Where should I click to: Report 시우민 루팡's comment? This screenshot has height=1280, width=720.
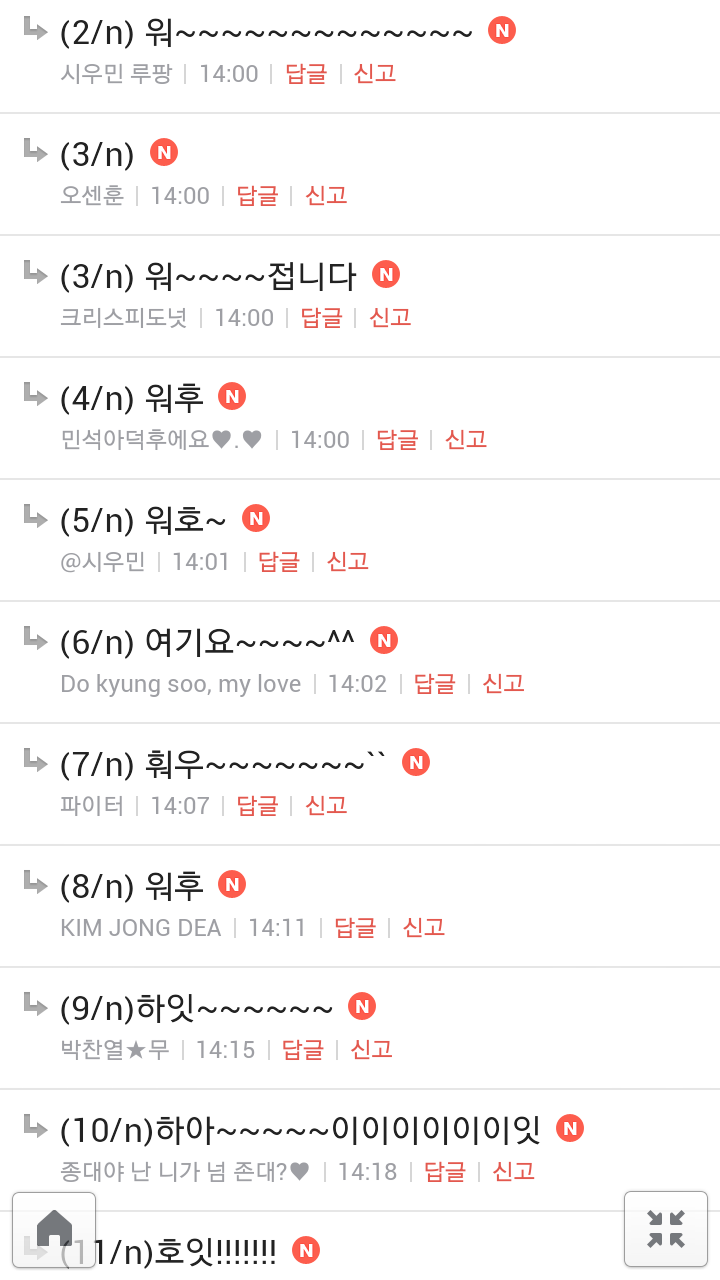[375, 74]
